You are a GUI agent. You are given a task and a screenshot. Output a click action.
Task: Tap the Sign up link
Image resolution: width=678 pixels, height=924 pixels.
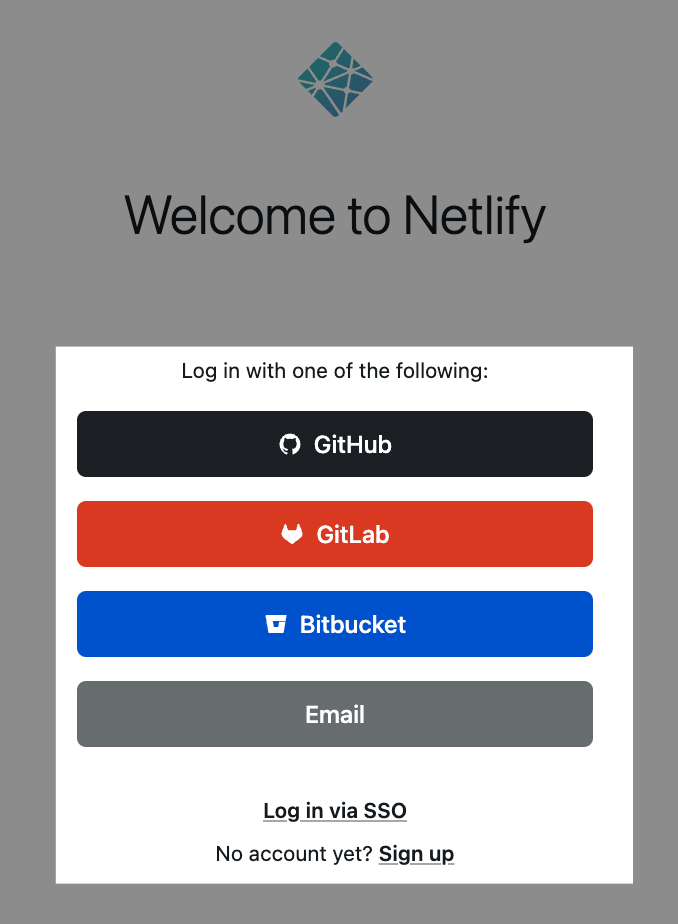[416, 854]
